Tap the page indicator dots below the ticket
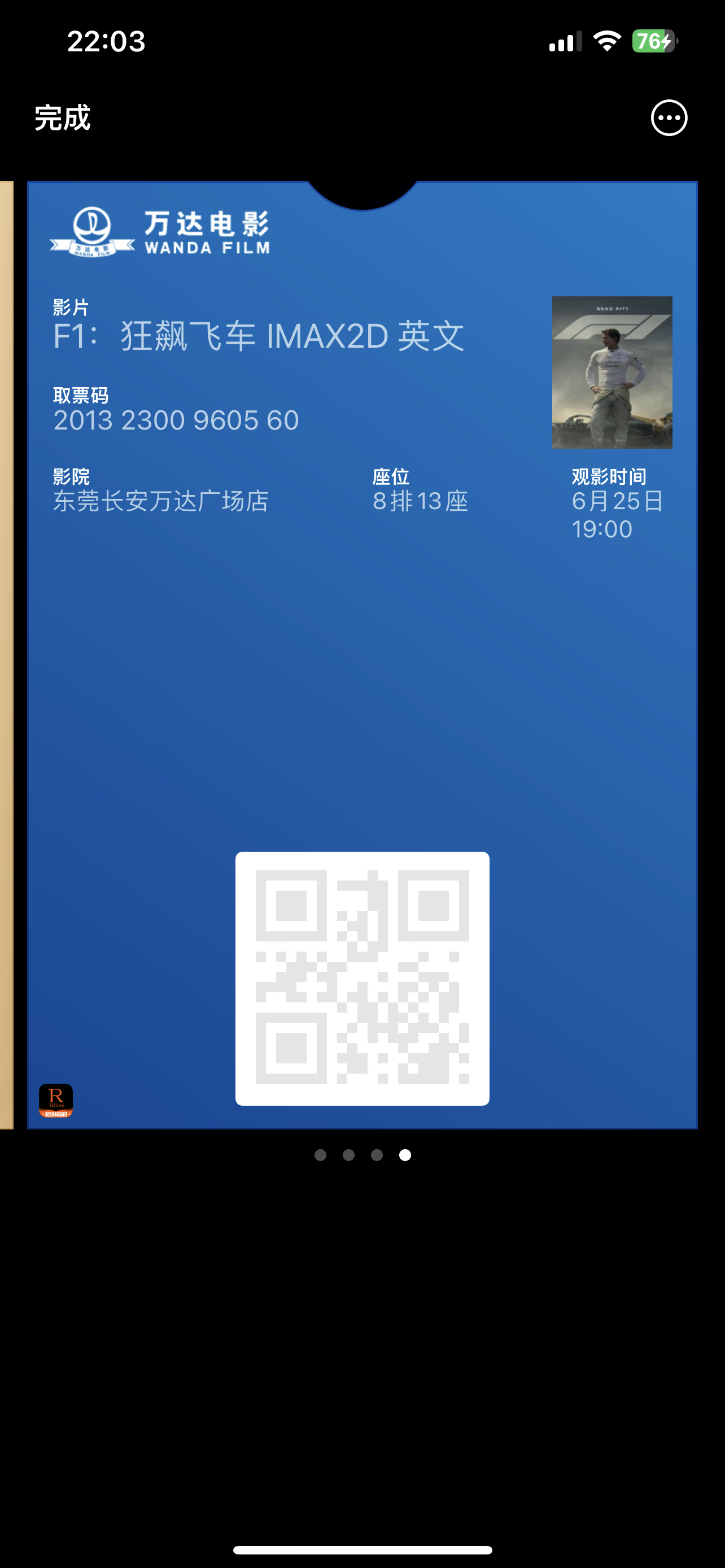The width and height of the screenshot is (725, 1568). [362, 1155]
